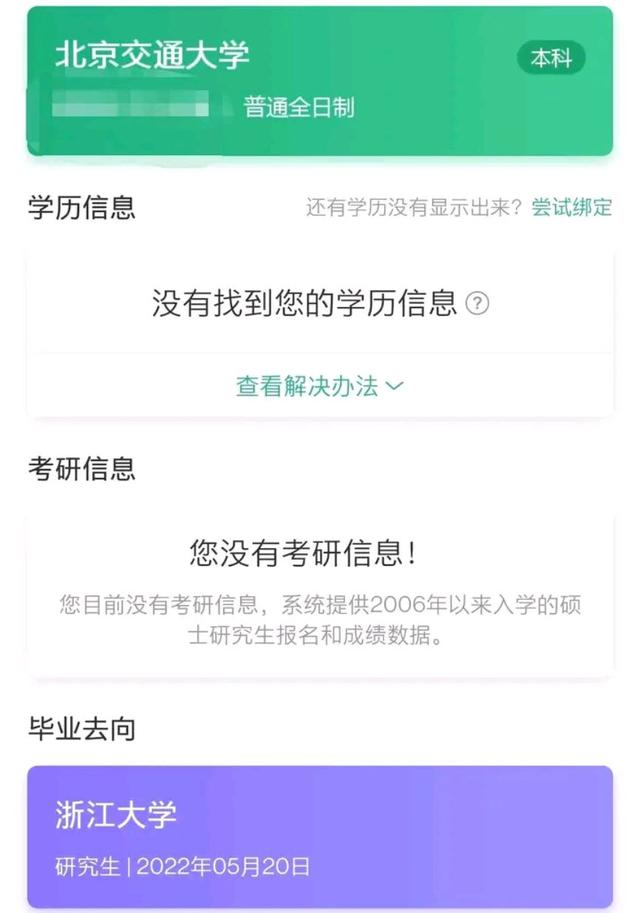Image resolution: width=640 pixels, height=913 pixels.
Task: Open the help icon beside 没有找到您的学历信息
Action: click(x=478, y=303)
